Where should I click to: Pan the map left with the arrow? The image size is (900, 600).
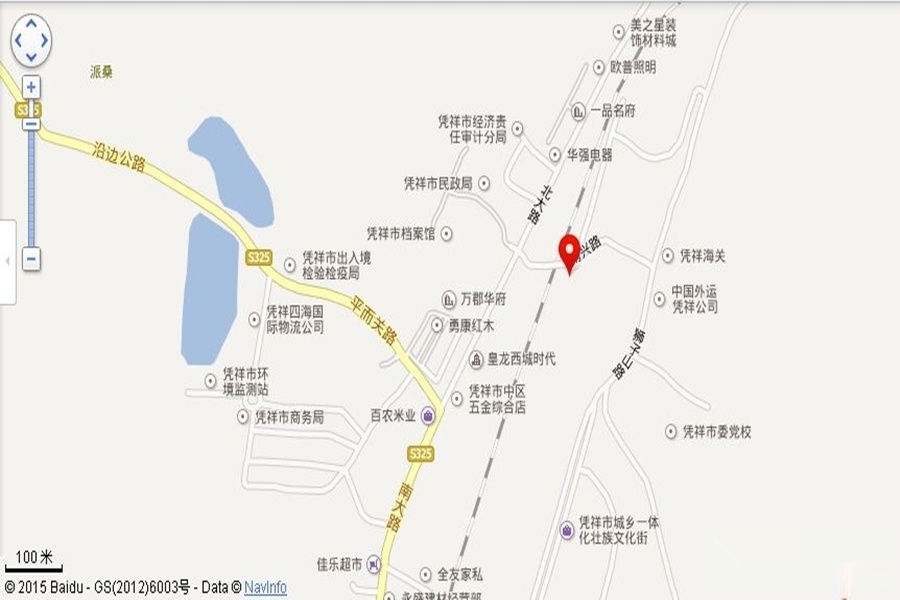coord(18,41)
